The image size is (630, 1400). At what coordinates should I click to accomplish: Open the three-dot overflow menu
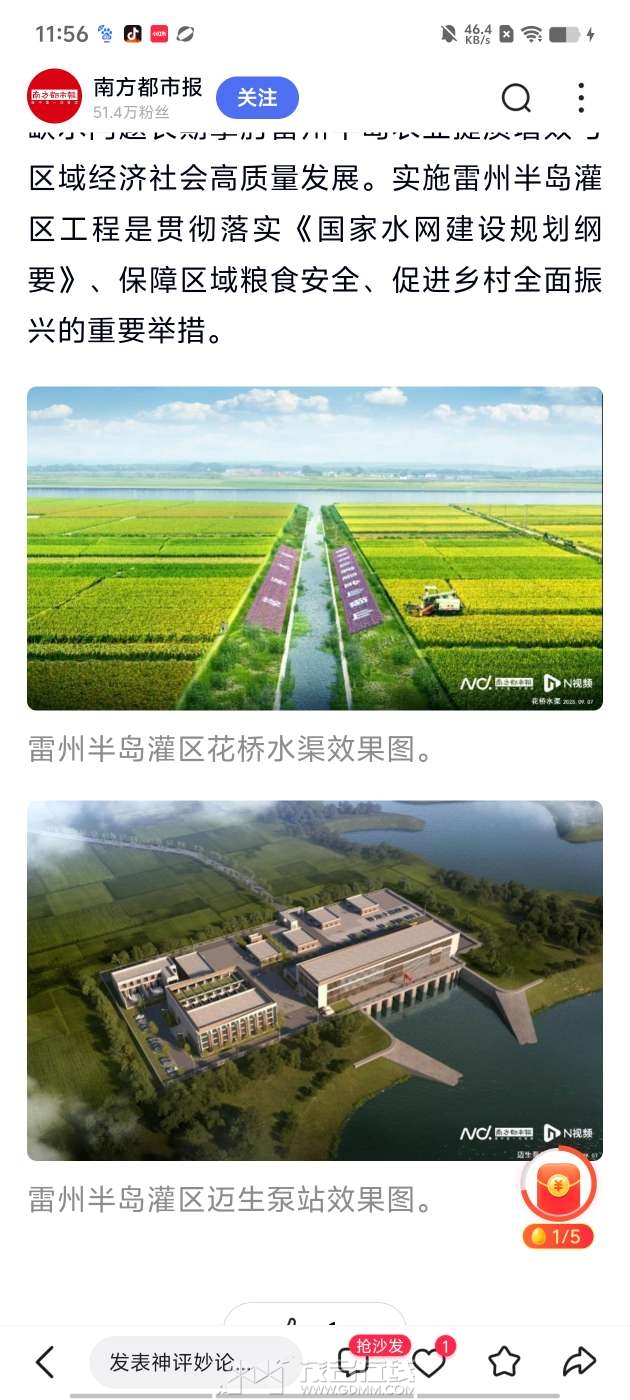pyautogui.click(x=581, y=98)
